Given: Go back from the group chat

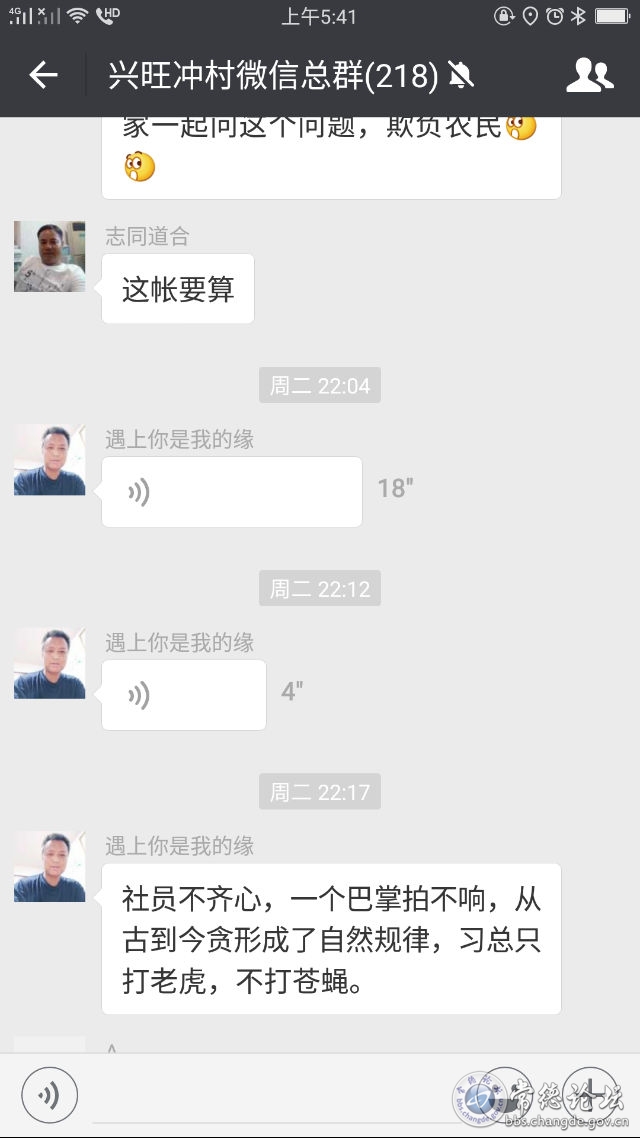Looking at the screenshot, I should (44, 75).
